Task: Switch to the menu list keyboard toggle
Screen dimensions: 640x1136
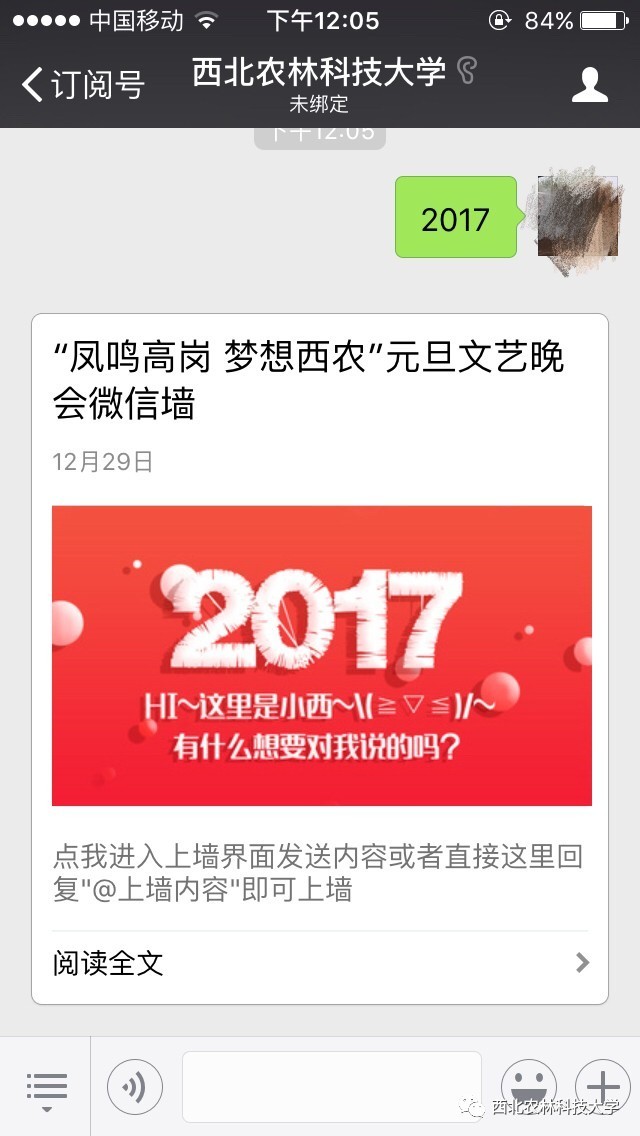Action: pos(46,1088)
